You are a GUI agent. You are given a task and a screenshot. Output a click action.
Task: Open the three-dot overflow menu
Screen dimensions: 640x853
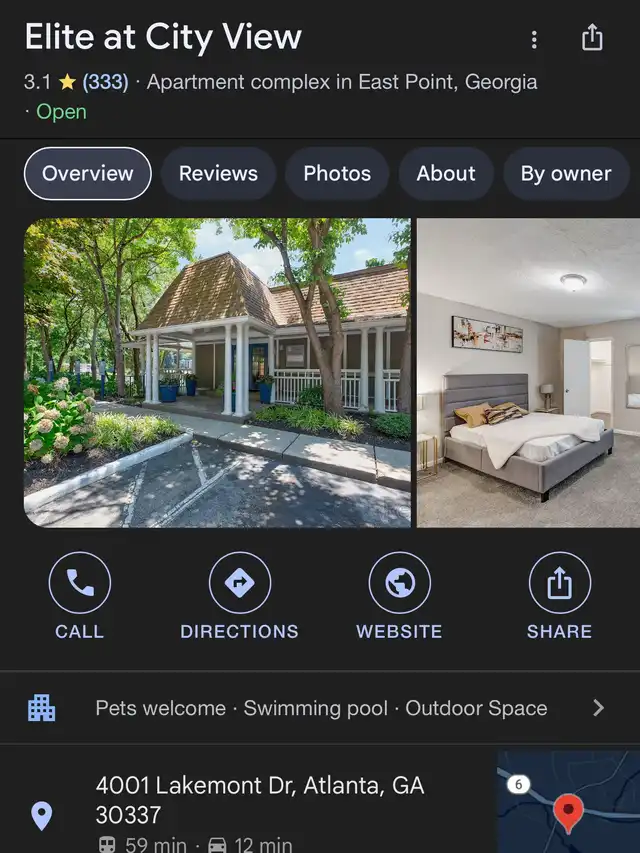tap(534, 39)
